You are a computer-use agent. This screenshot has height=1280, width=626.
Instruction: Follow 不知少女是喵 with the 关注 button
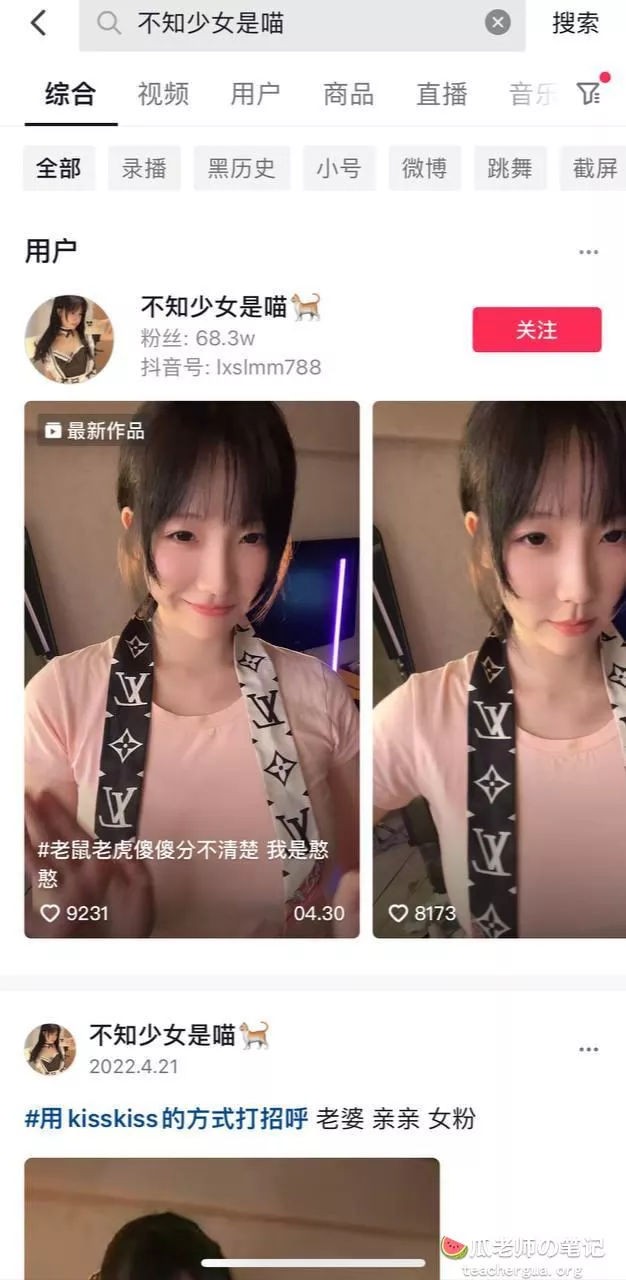coord(536,330)
